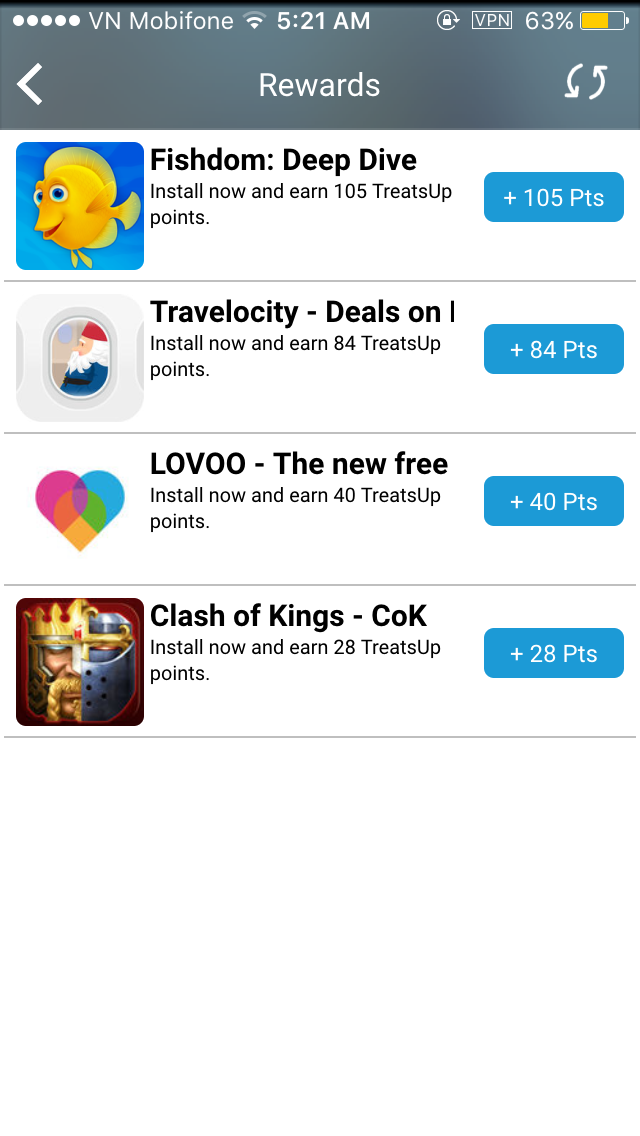640x1136 pixels.
Task: Tap the +84 Pts Travelocity button
Action: 553,349
